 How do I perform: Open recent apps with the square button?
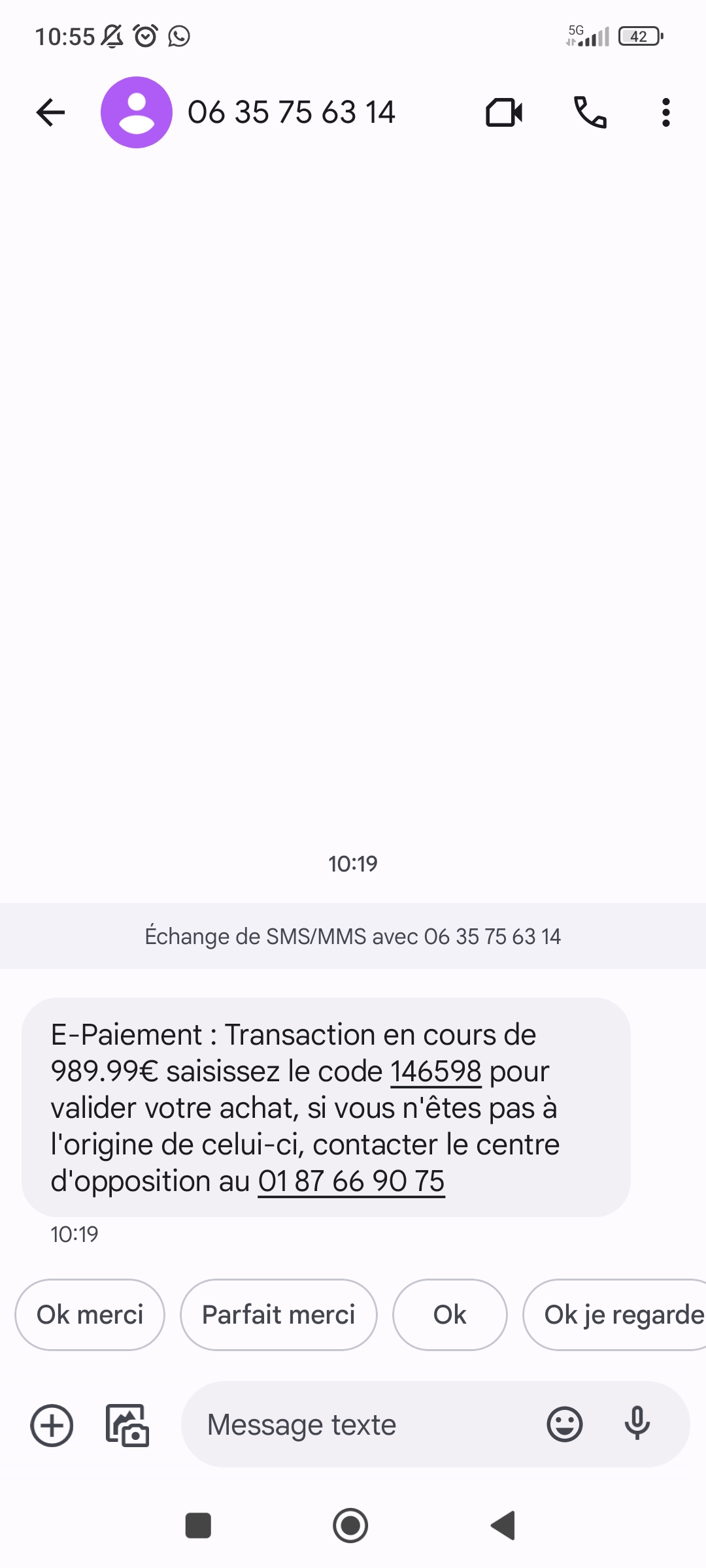click(x=199, y=1526)
